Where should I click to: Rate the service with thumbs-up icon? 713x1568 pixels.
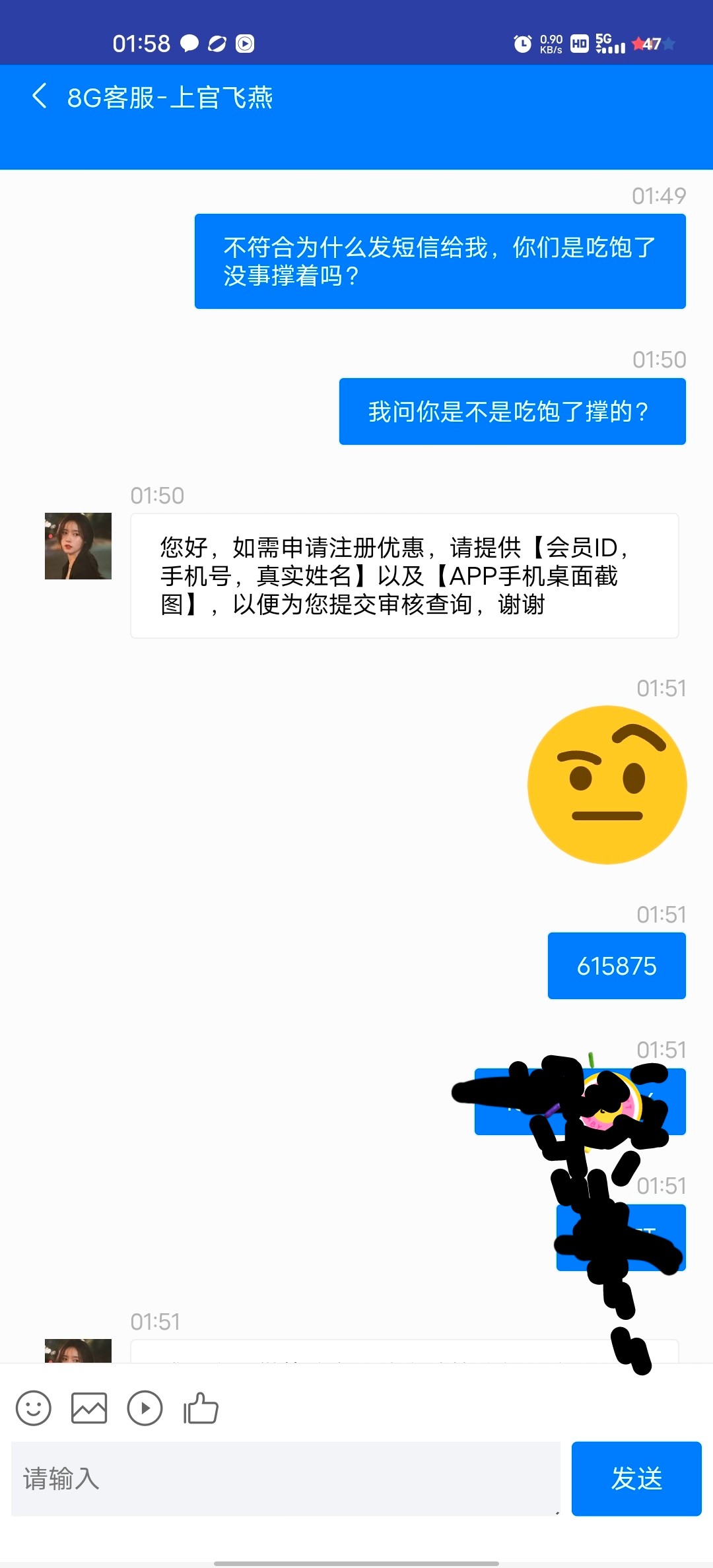coord(201,1408)
